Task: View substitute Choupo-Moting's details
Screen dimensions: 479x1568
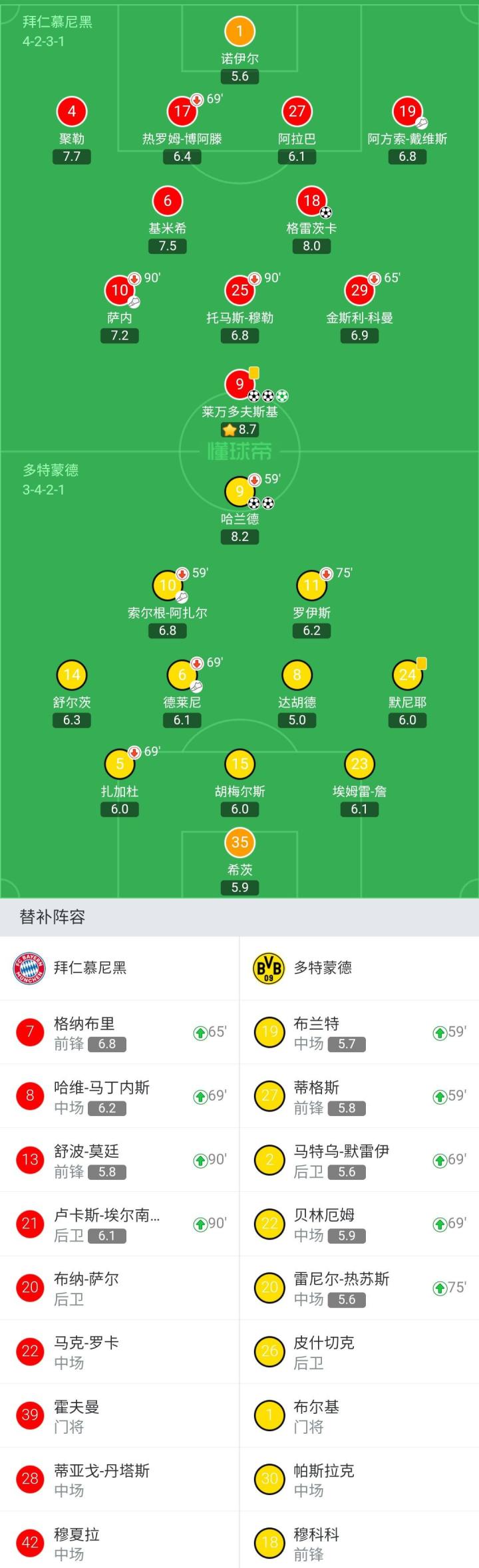Action: click(120, 1160)
